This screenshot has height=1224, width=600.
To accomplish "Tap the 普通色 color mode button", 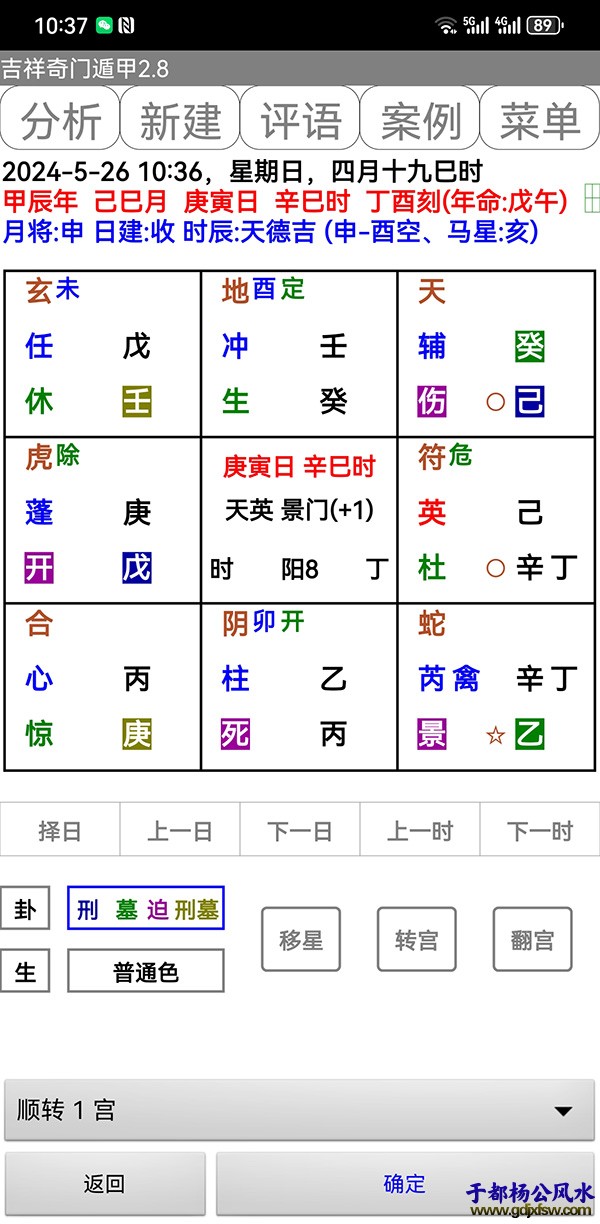I will [146, 971].
